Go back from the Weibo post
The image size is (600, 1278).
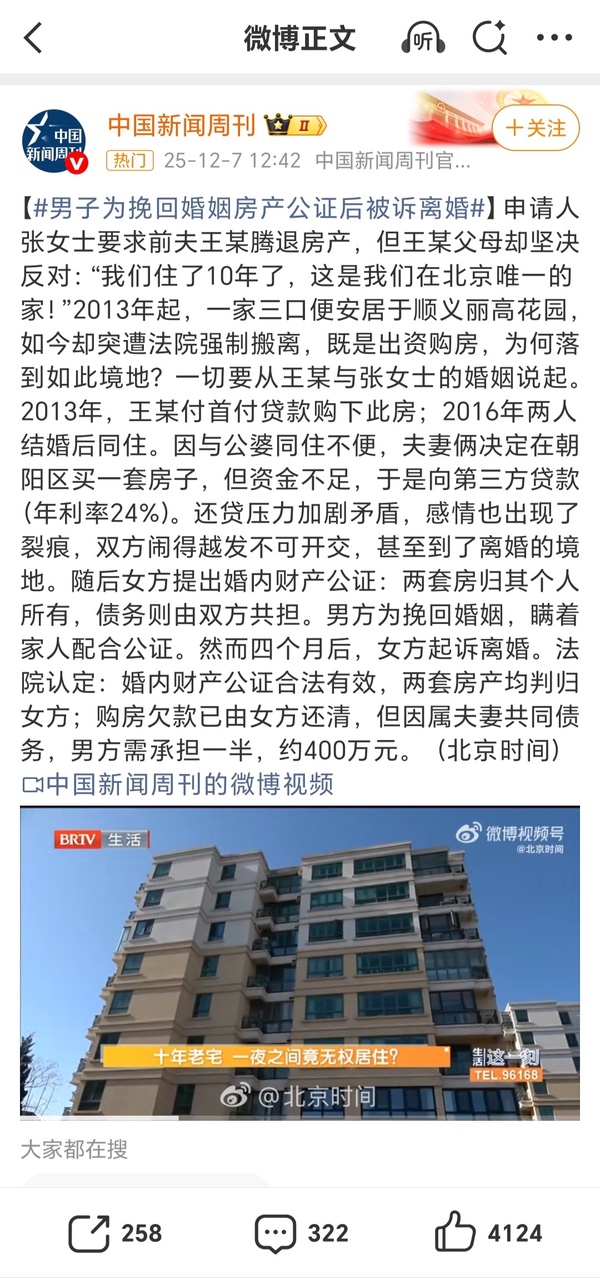(33, 38)
